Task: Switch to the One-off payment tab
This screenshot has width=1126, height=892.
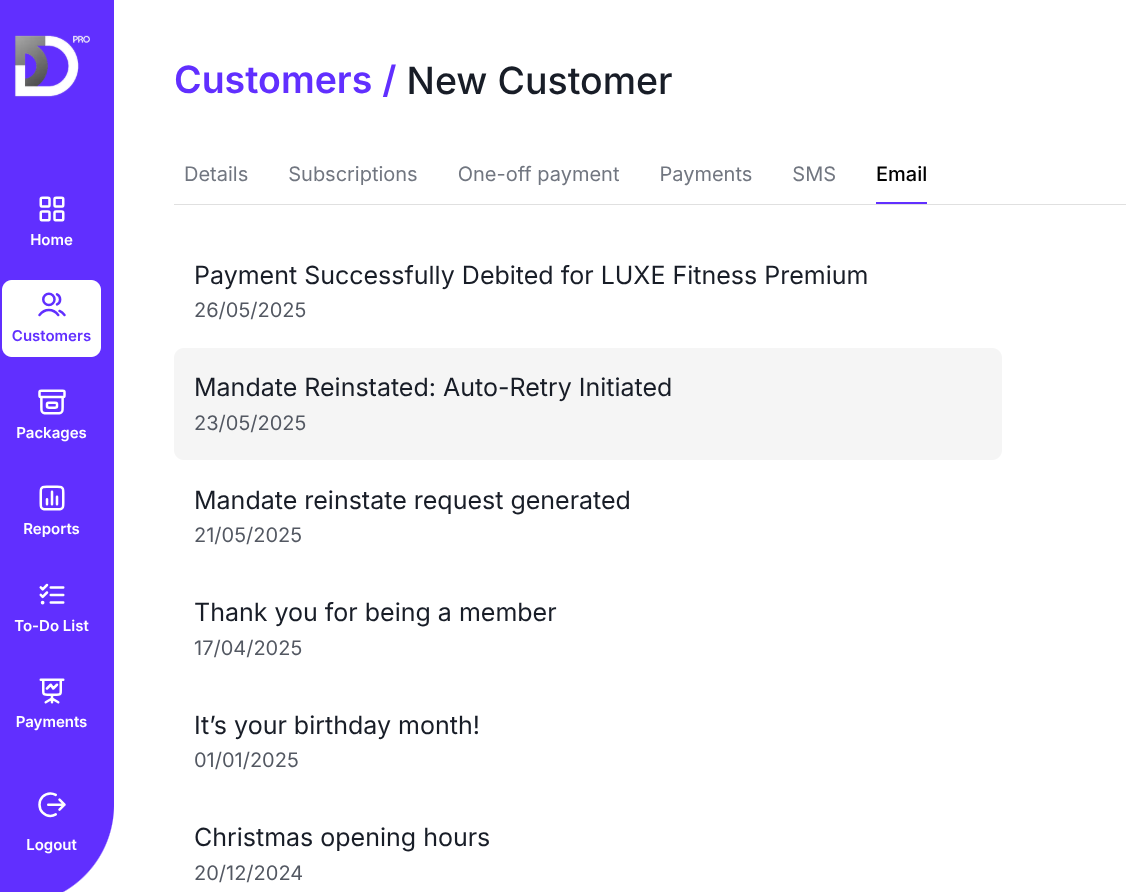Action: (x=538, y=174)
